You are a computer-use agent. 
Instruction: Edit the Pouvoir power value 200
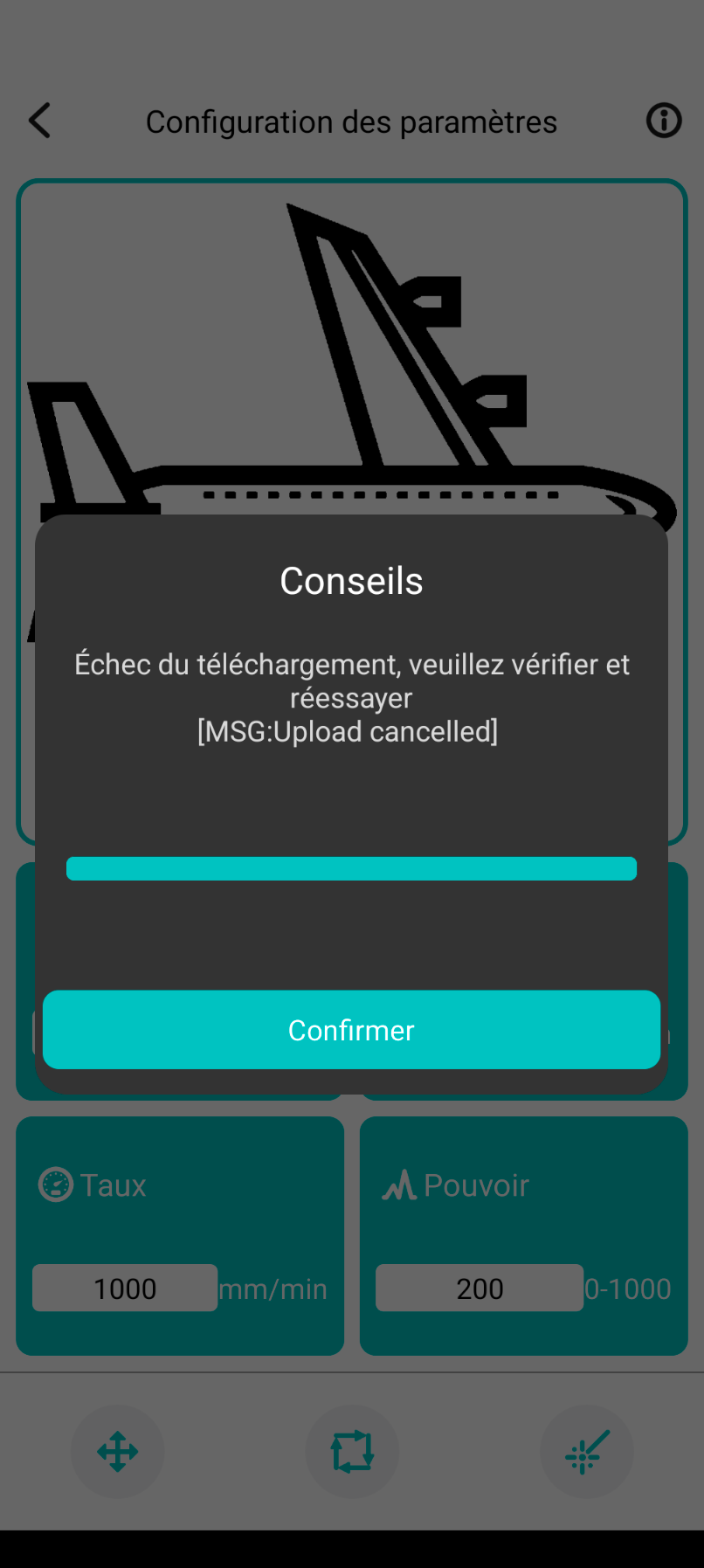480,1288
